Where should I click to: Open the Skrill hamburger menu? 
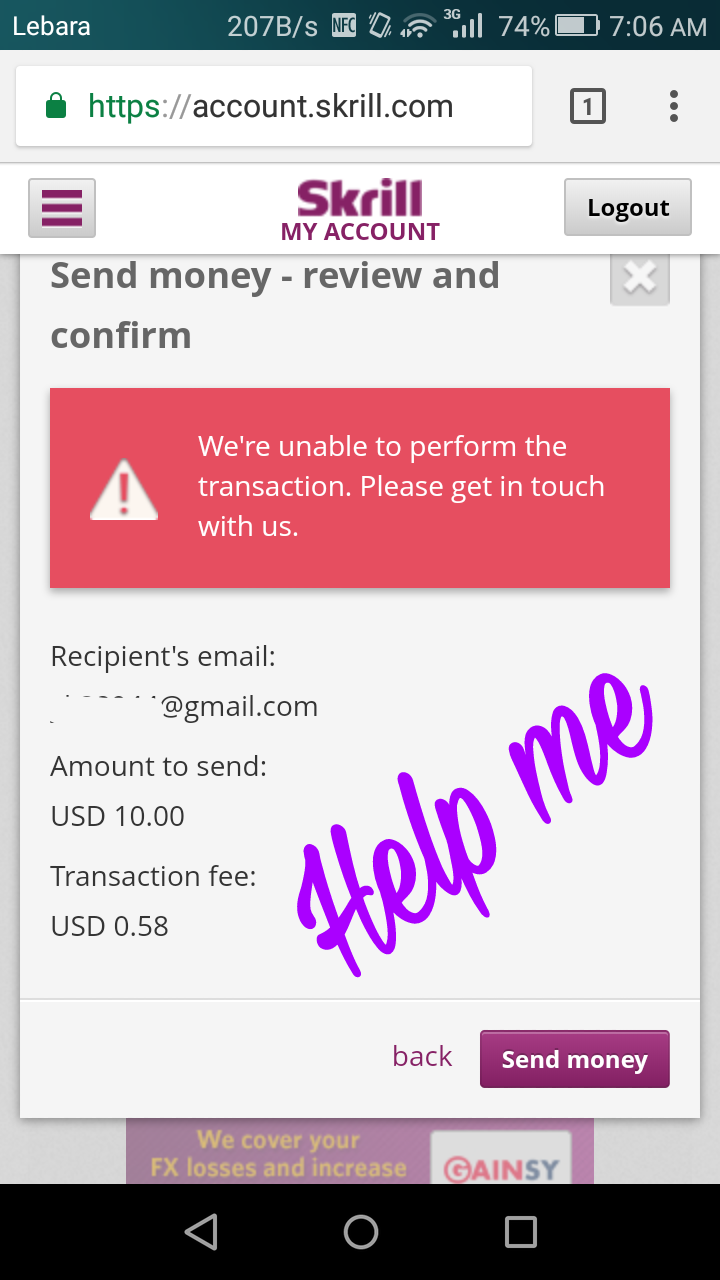62,208
